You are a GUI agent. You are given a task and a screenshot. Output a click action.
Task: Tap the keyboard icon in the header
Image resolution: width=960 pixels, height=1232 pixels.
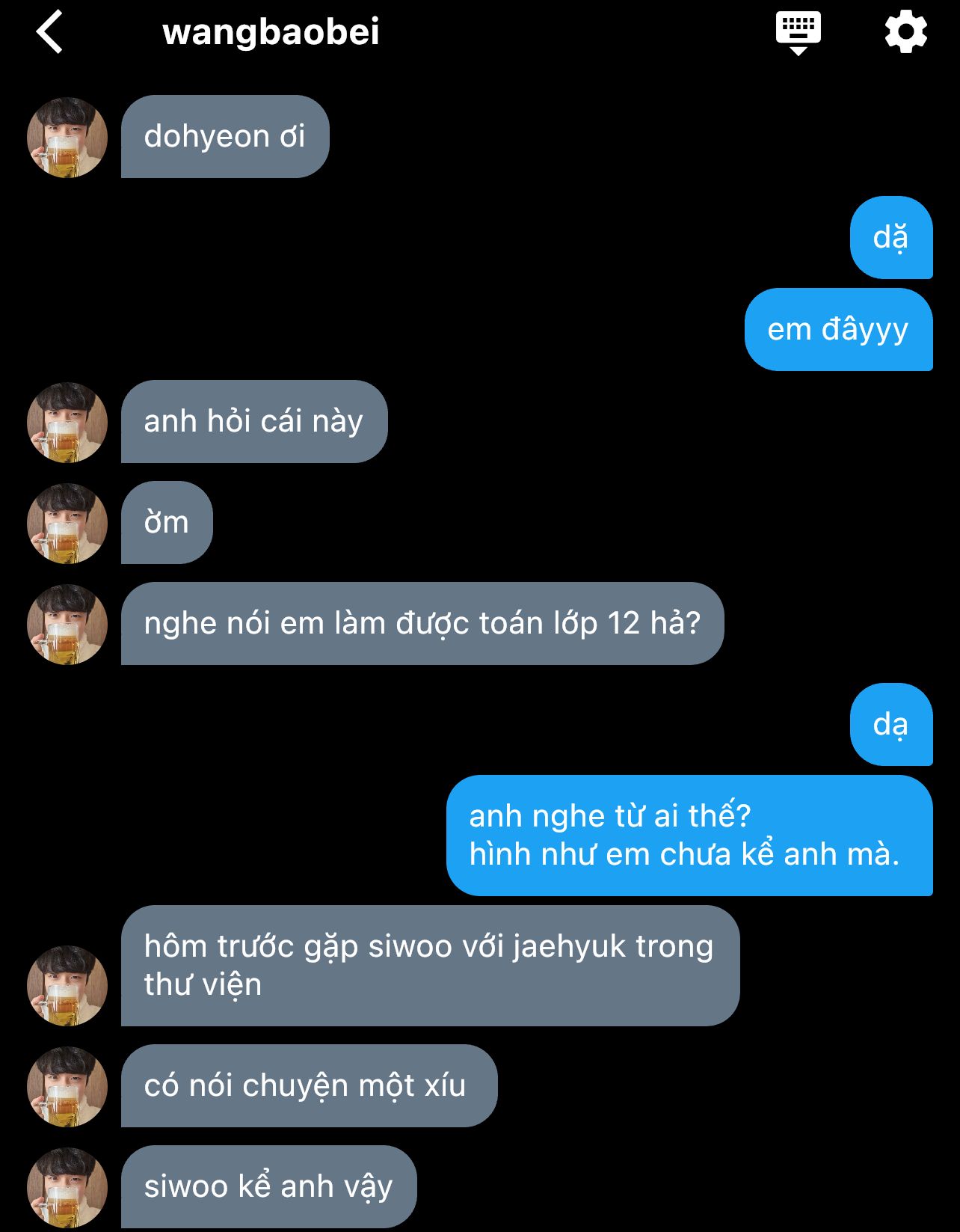(798, 32)
